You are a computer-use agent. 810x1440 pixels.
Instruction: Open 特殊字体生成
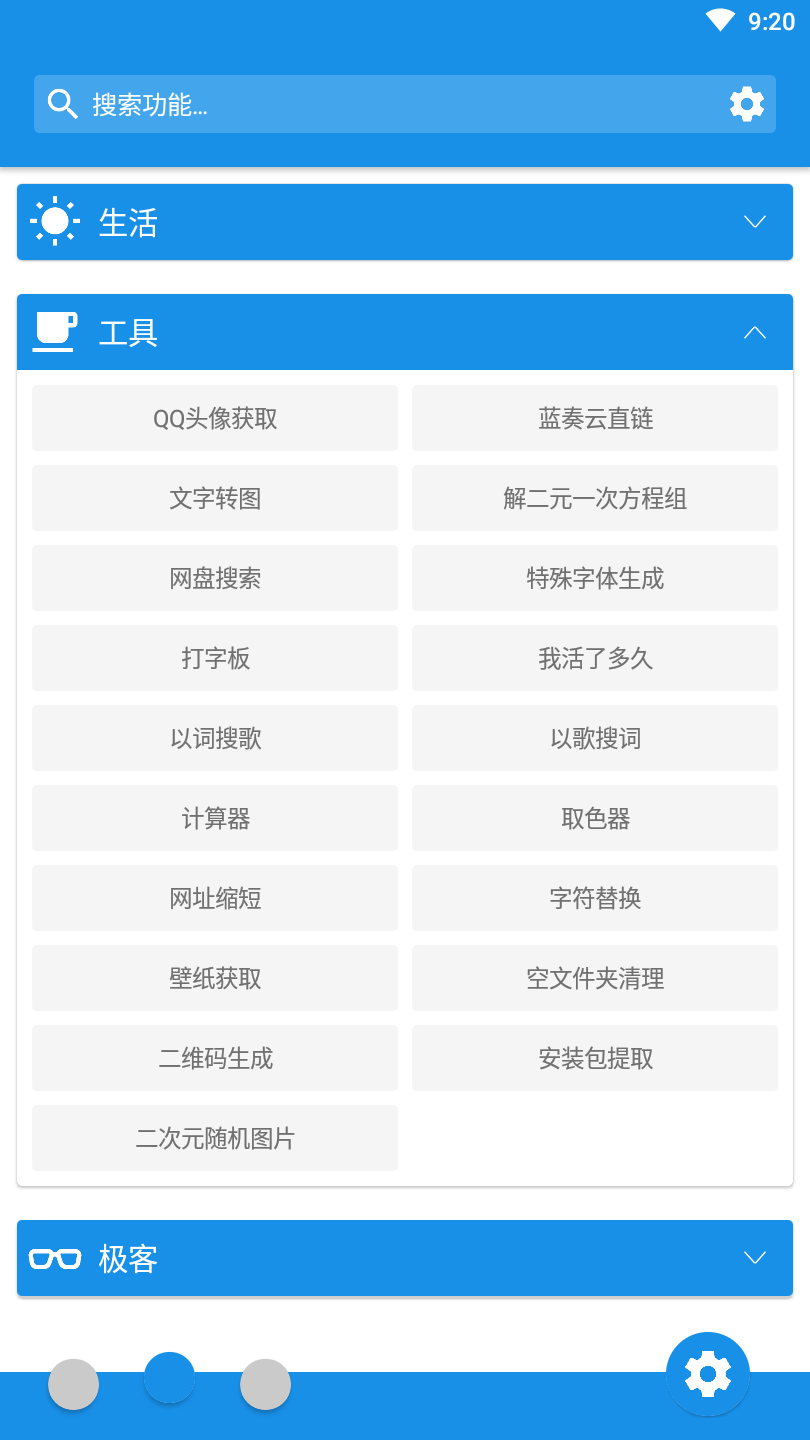[x=595, y=578]
